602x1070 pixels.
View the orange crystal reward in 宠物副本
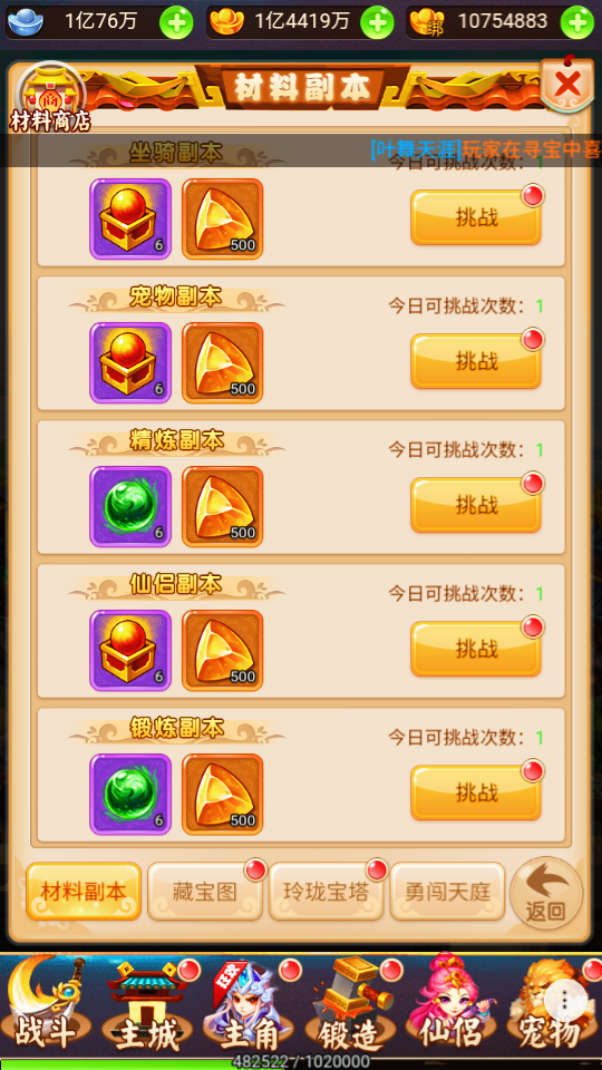[x=223, y=362]
